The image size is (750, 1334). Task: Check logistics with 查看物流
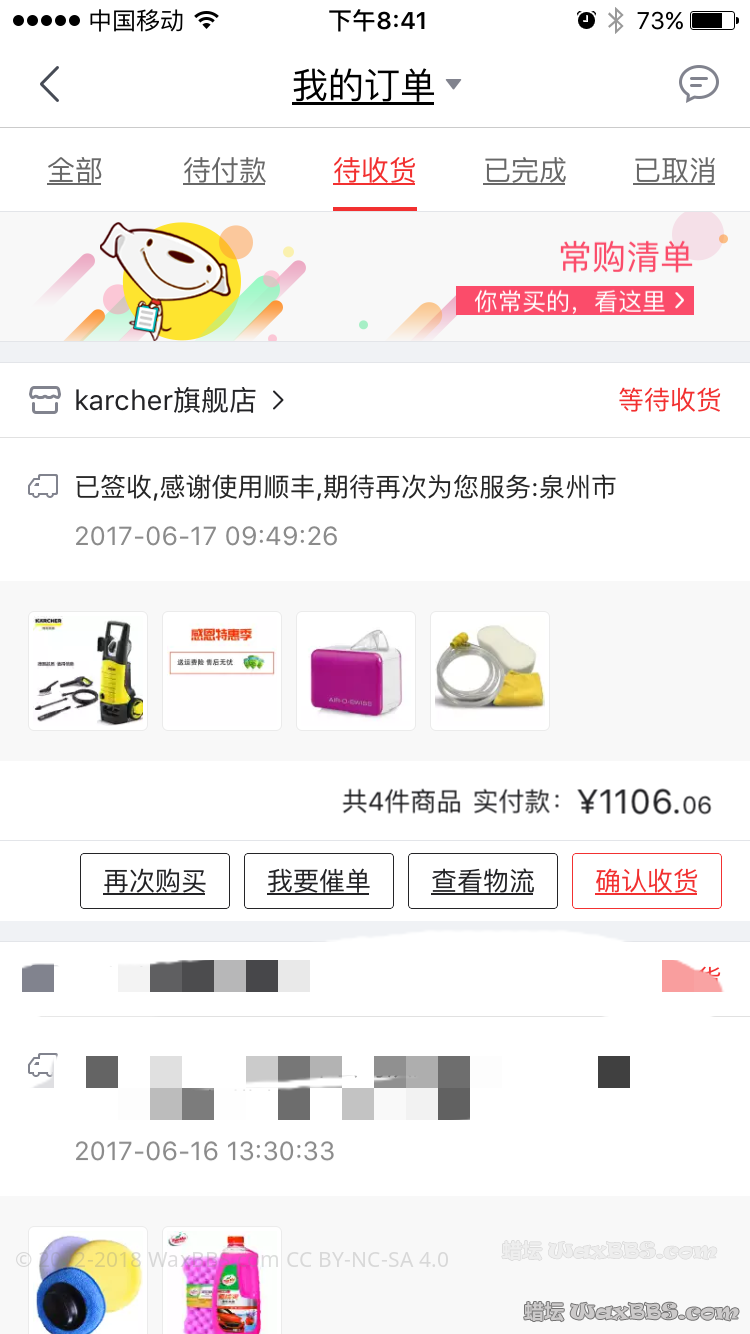pos(483,881)
